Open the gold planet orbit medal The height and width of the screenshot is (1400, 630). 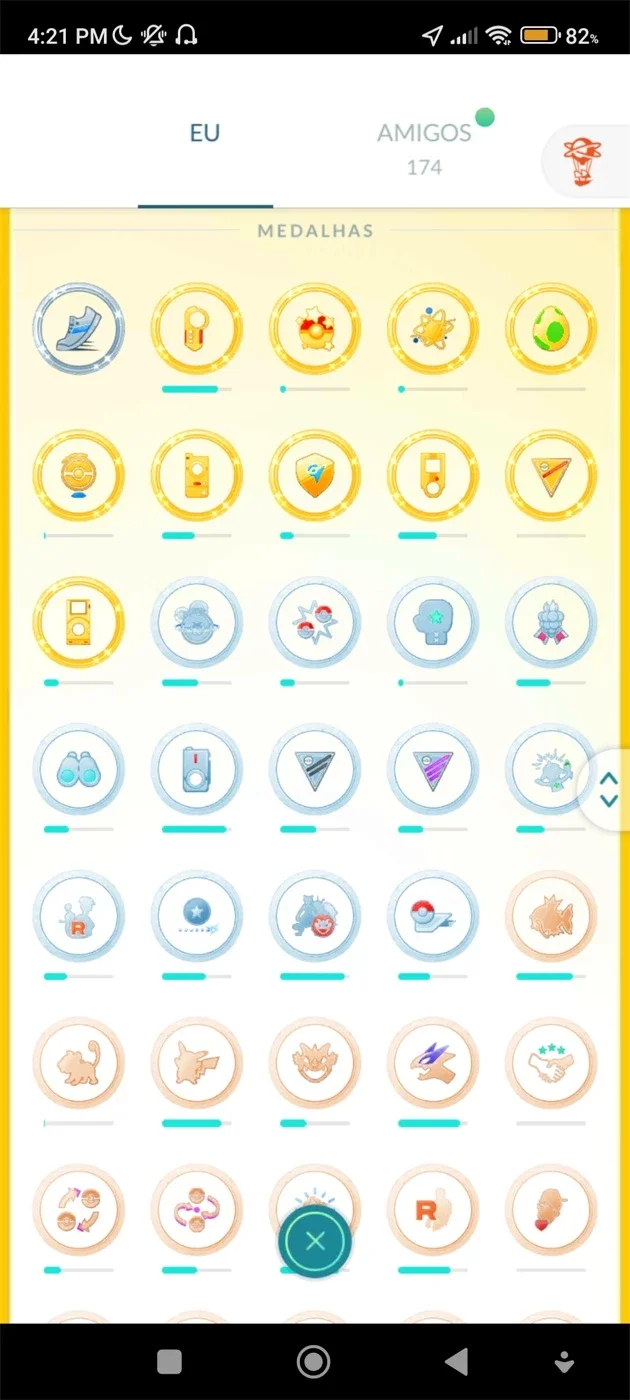pyautogui.click(x=433, y=329)
